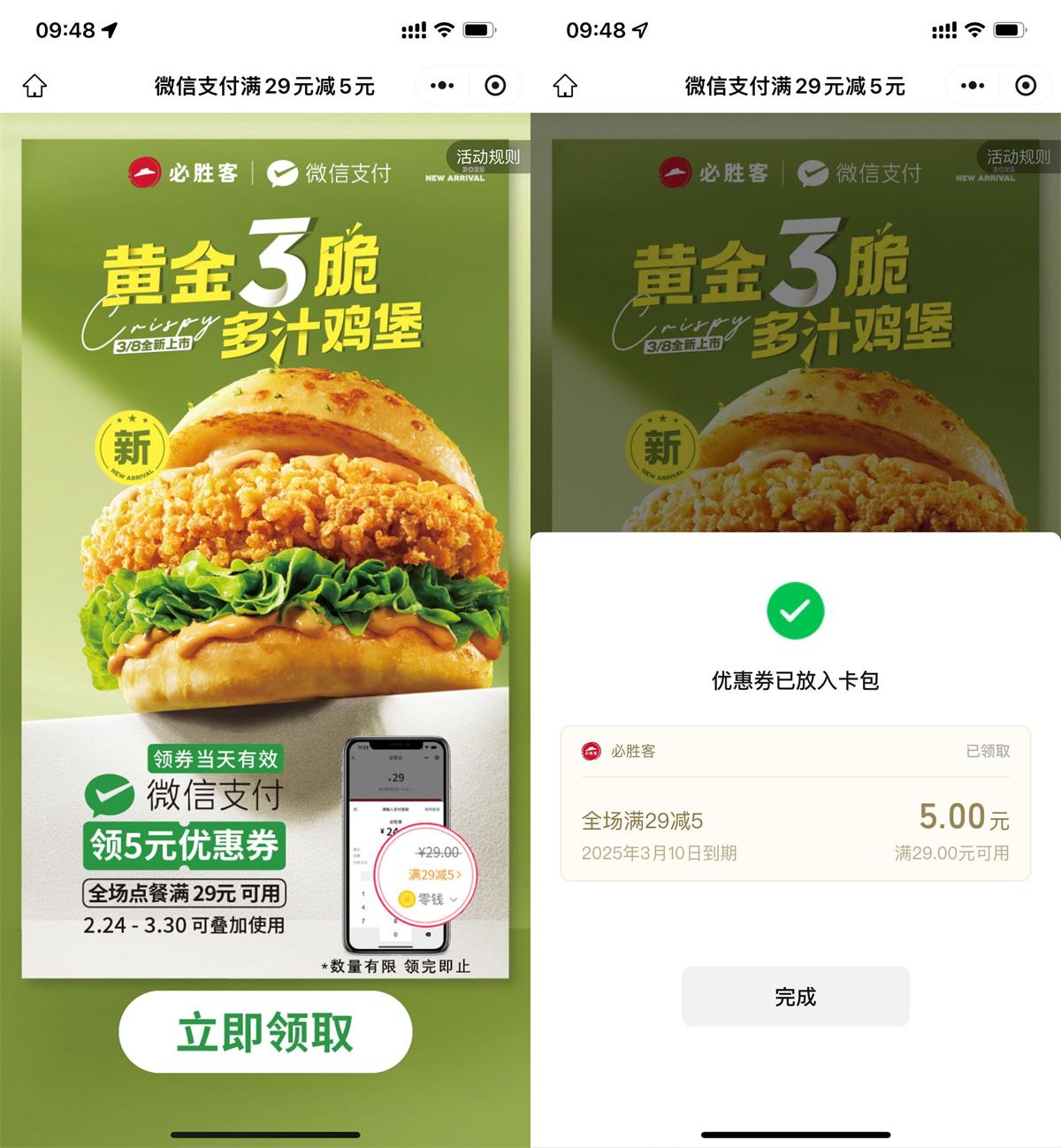Open 活动规则 on the undimmed poster

pos(487,157)
